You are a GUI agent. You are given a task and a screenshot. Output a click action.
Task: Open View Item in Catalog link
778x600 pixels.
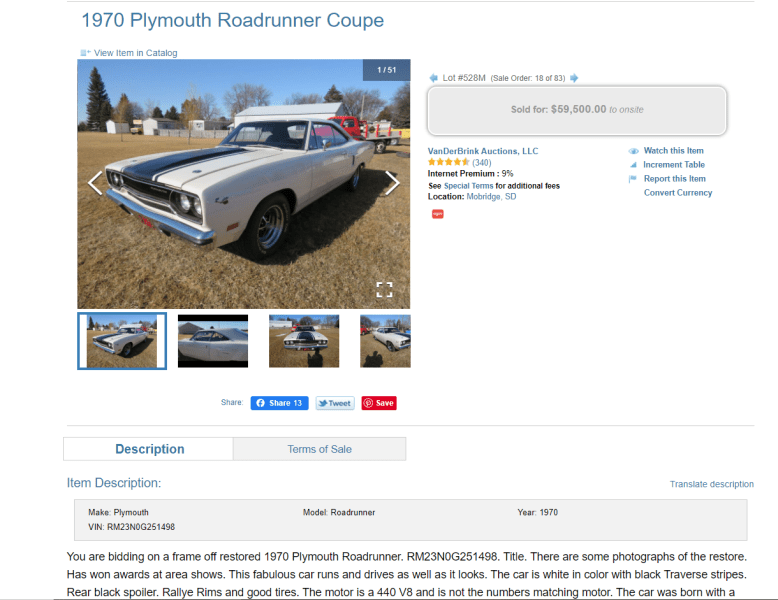point(134,53)
